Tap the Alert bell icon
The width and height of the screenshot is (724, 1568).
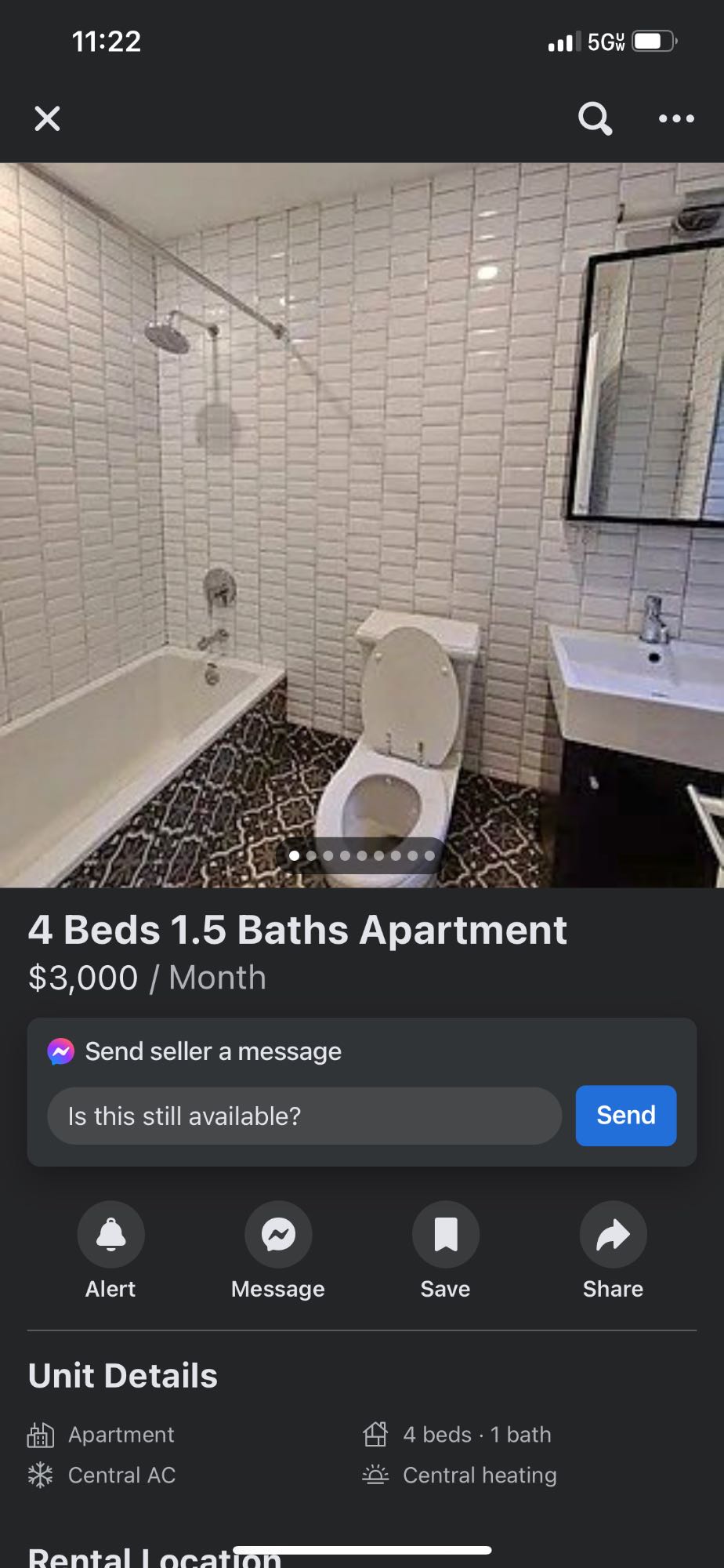pos(110,1234)
